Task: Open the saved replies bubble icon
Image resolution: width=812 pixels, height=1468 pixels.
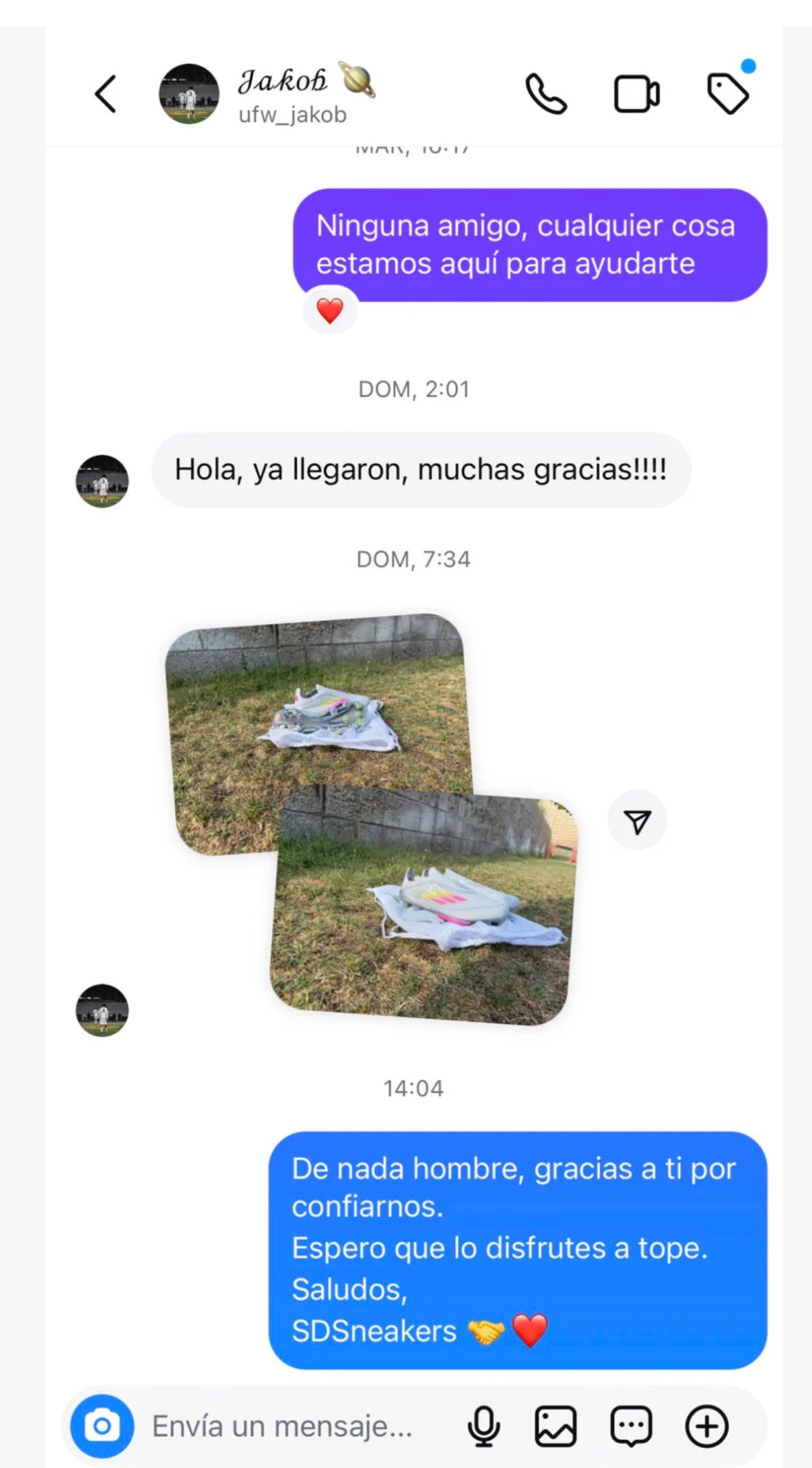Action: [x=630, y=1426]
